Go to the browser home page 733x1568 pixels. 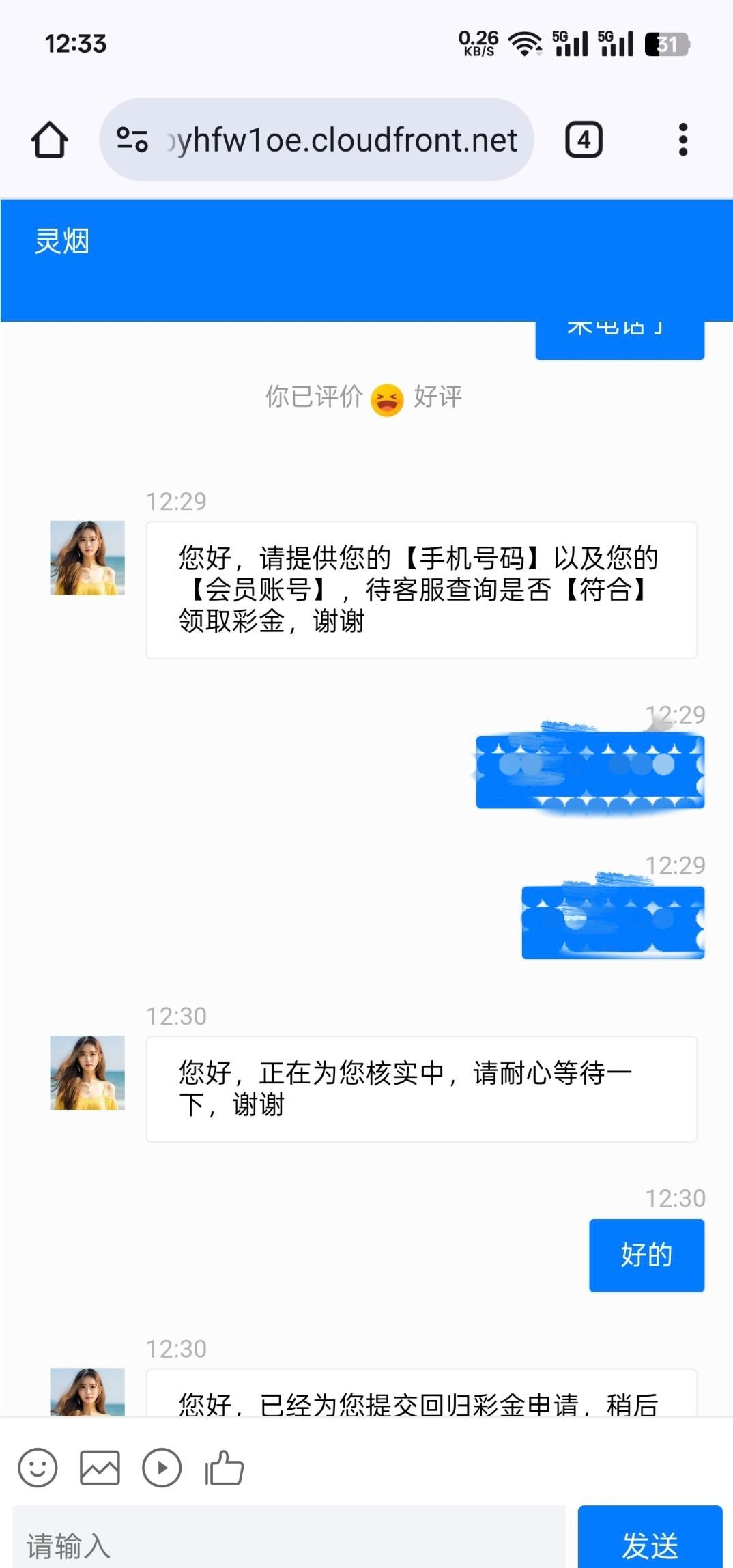tap(49, 140)
